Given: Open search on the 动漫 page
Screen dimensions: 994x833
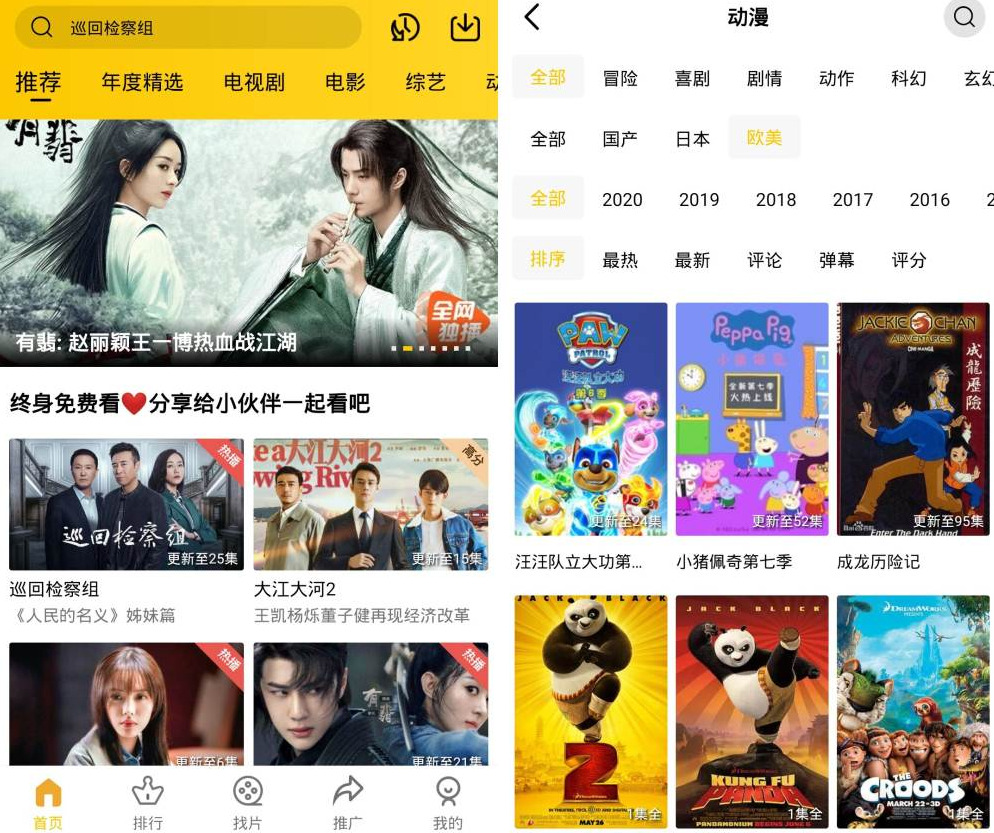Looking at the screenshot, I should click(x=964, y=17).
